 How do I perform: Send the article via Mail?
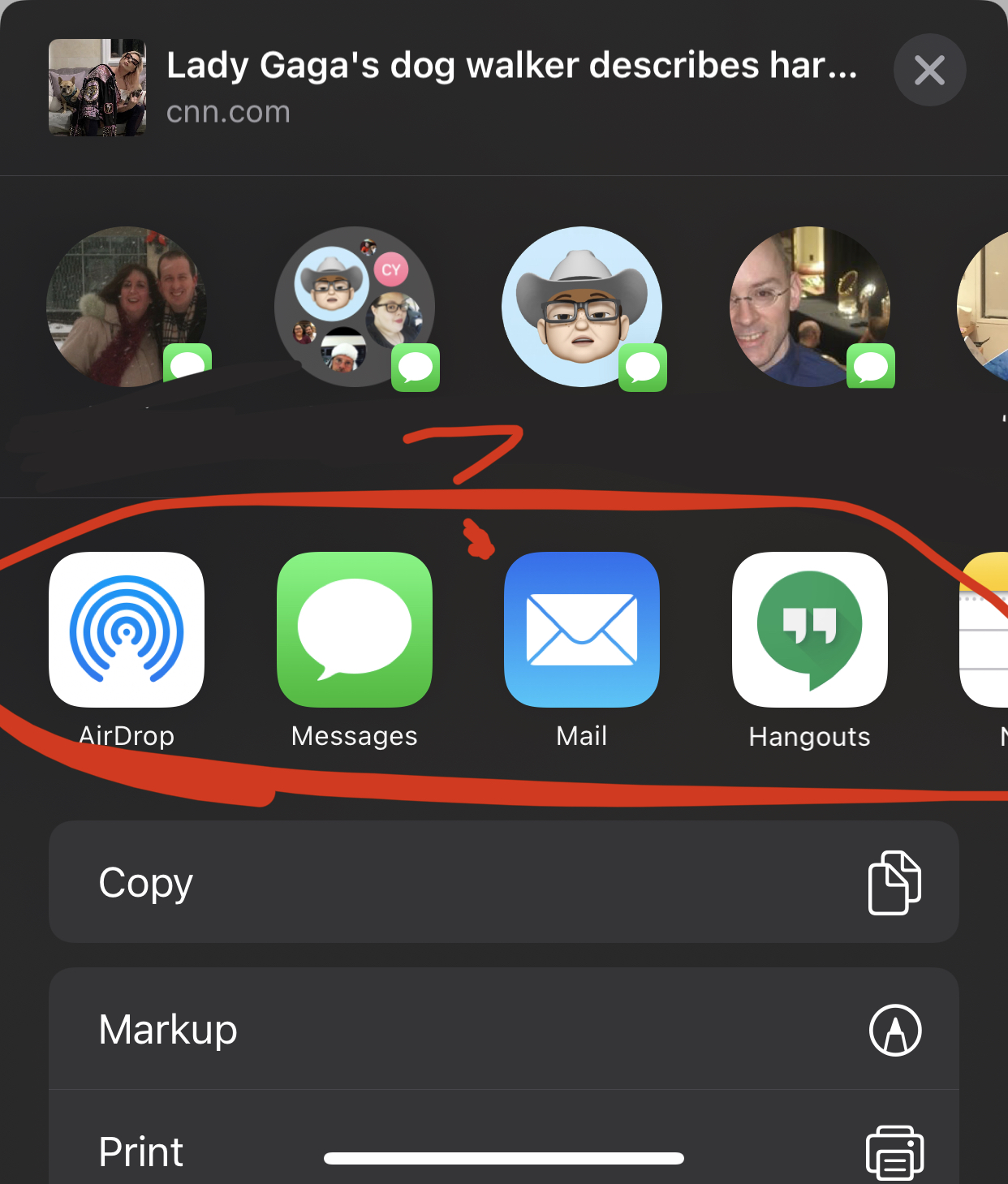tap(582, 630)
